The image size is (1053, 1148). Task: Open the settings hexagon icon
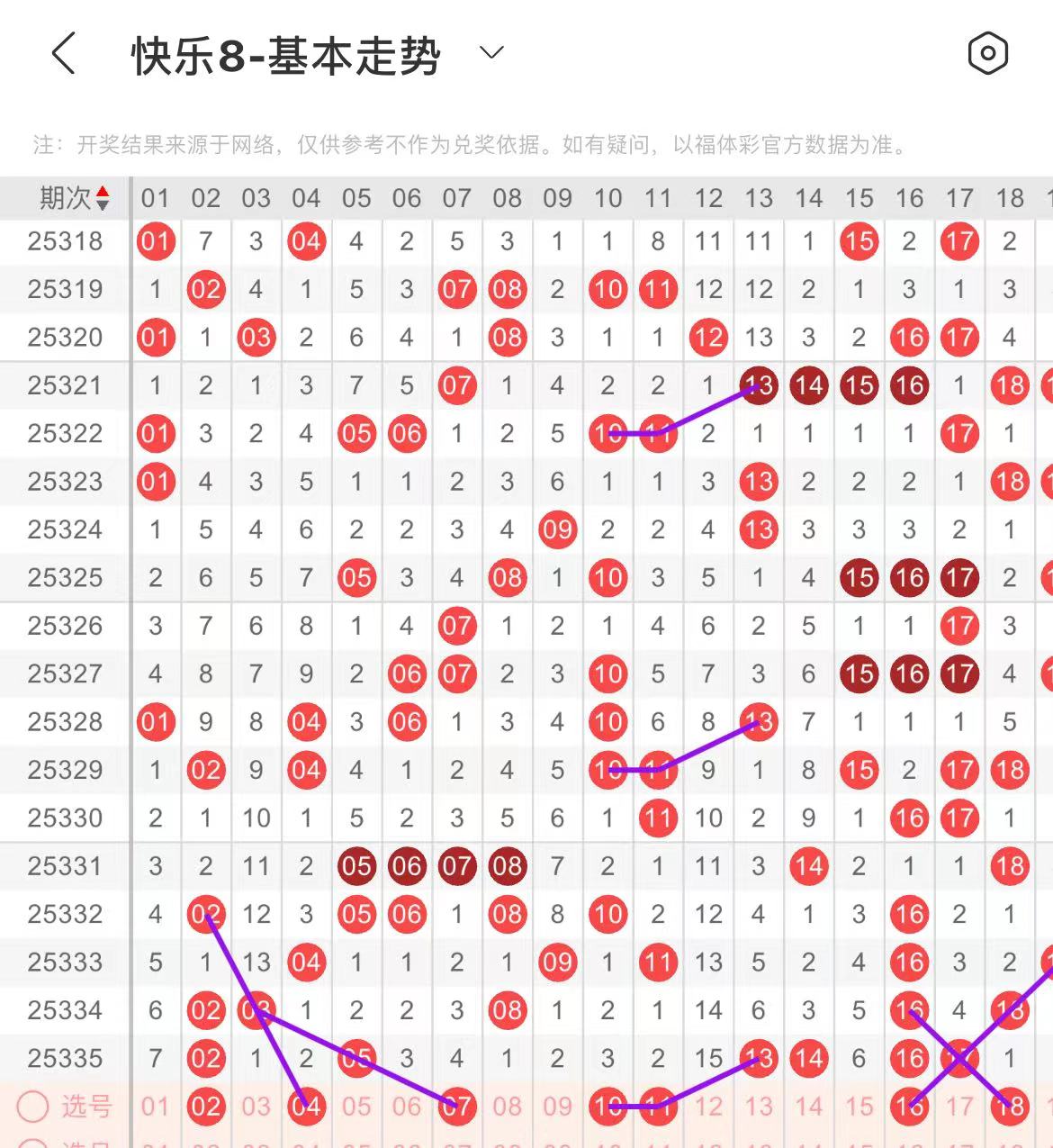[987, 54]
